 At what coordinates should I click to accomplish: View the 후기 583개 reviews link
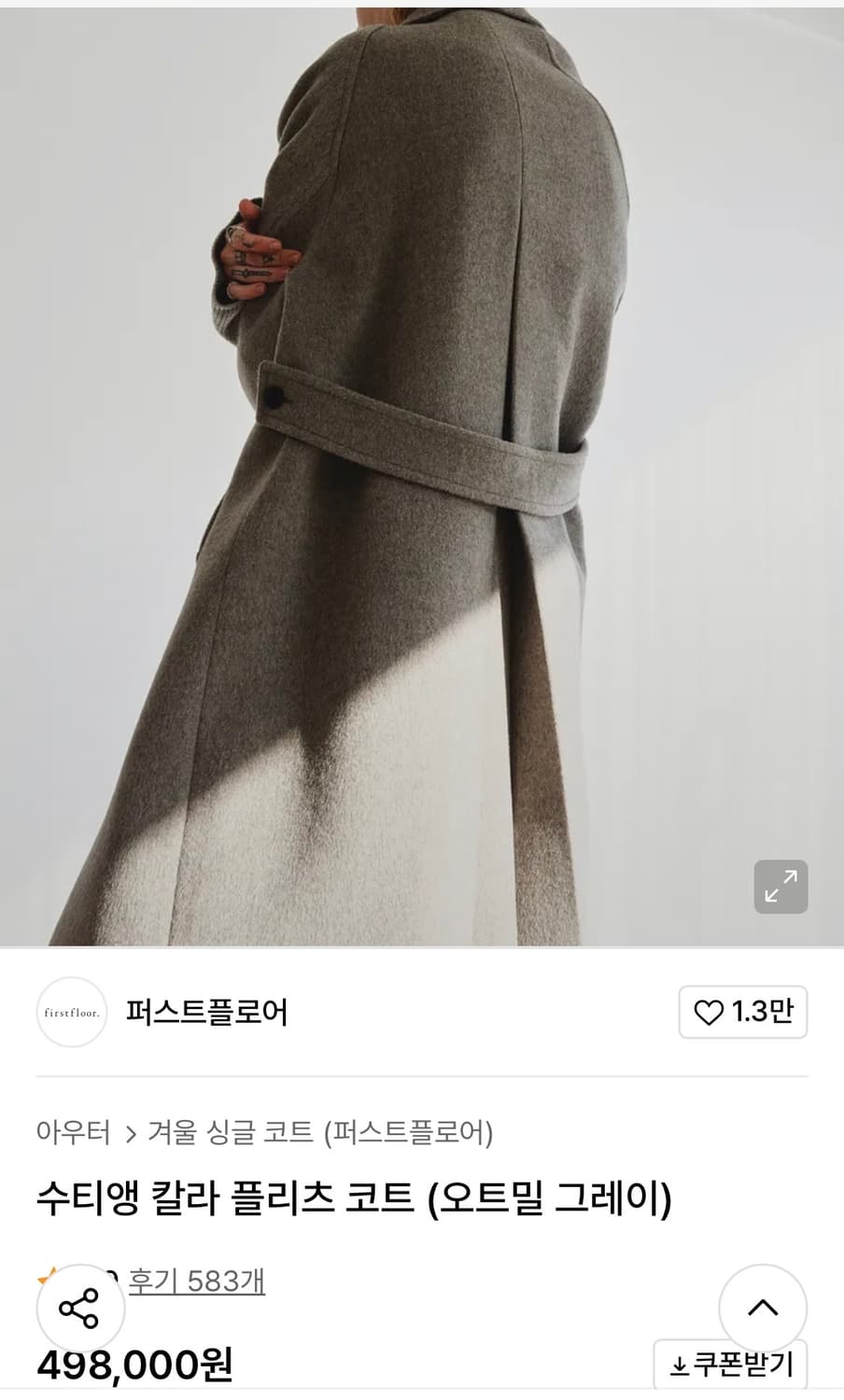(196, 1282)
